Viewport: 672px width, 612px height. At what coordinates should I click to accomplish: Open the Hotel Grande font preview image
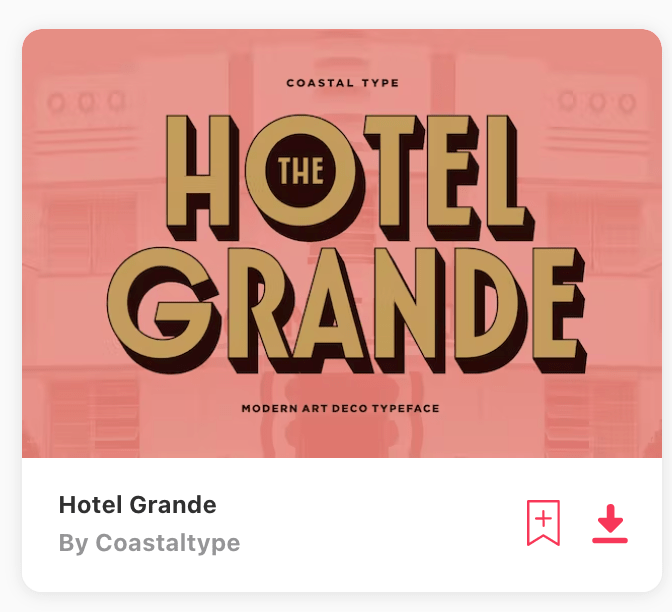(341, 245)
